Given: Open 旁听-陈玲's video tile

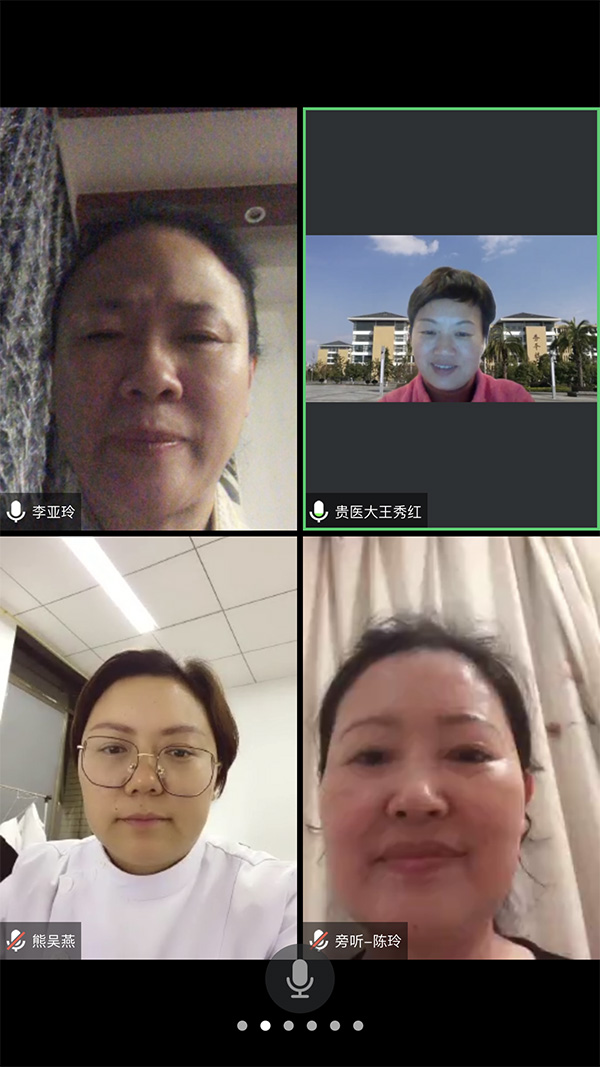Looking at the screenshot, I should (451, 747).
